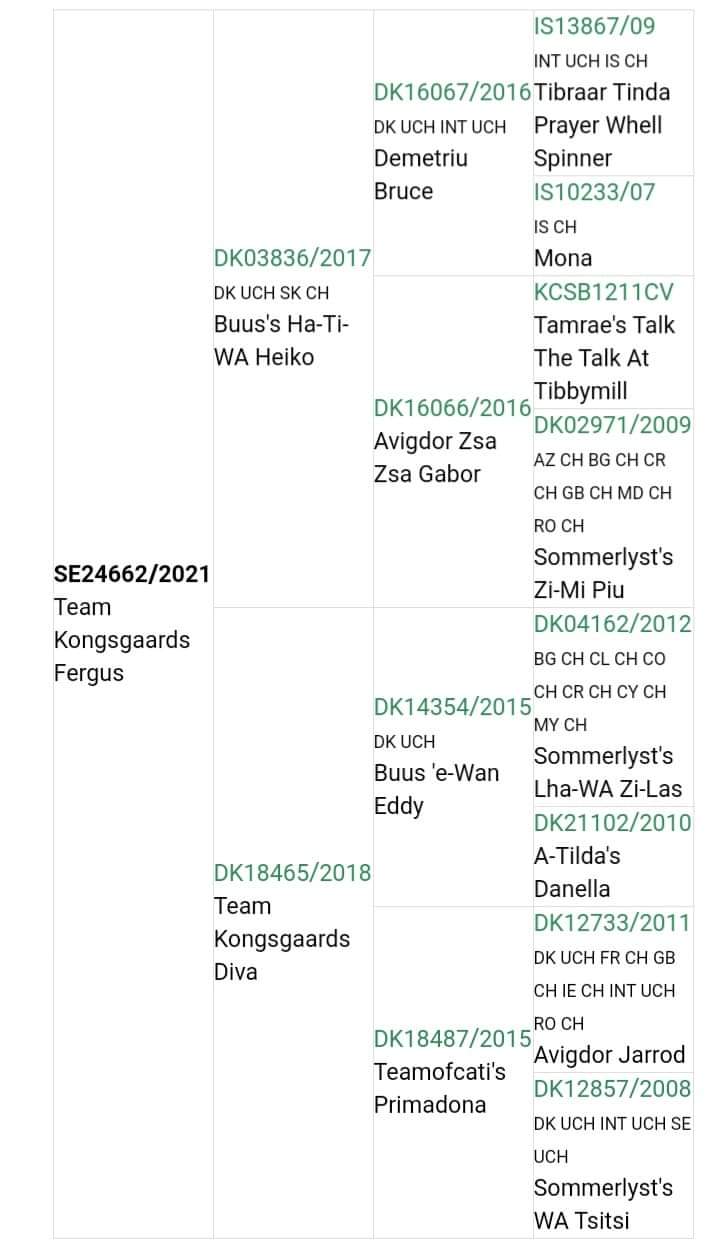Open IS13867/09 link for Tibraar Tinda Prayer Whell Spinner

point(595,27)
